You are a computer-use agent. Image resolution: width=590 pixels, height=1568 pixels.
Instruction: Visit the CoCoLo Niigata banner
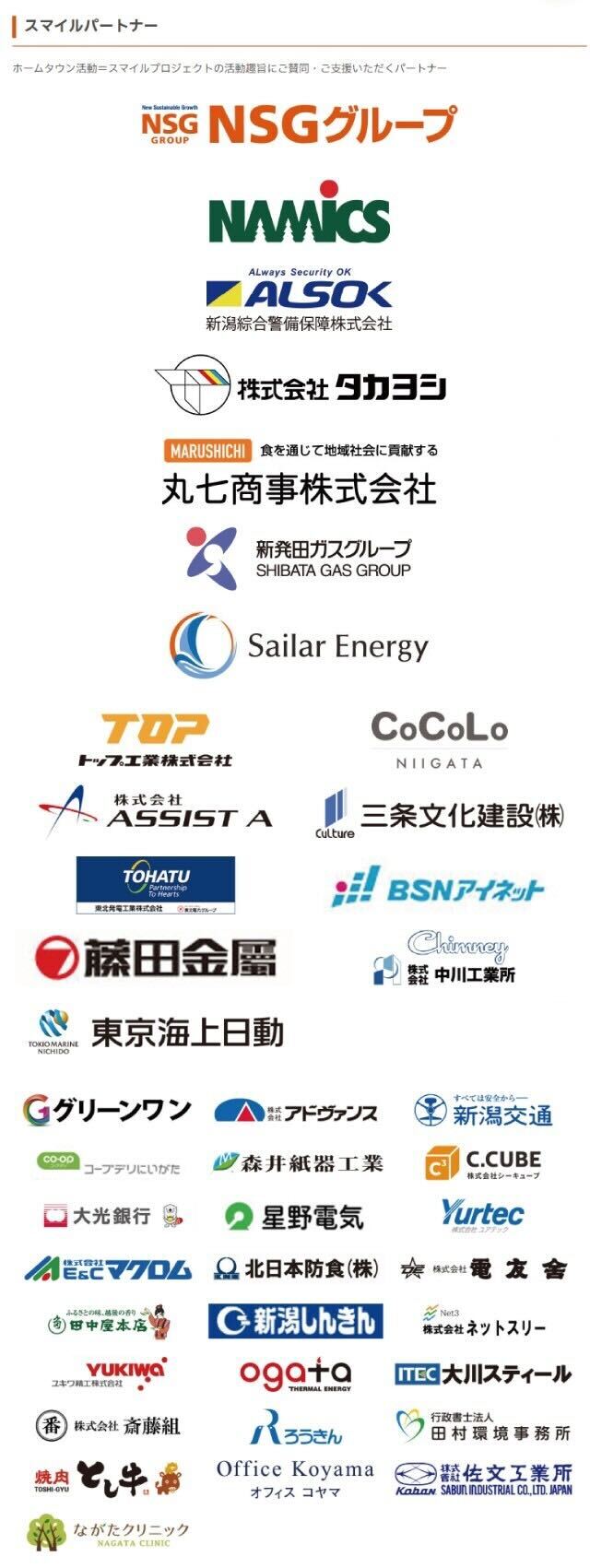coord(439,738)
